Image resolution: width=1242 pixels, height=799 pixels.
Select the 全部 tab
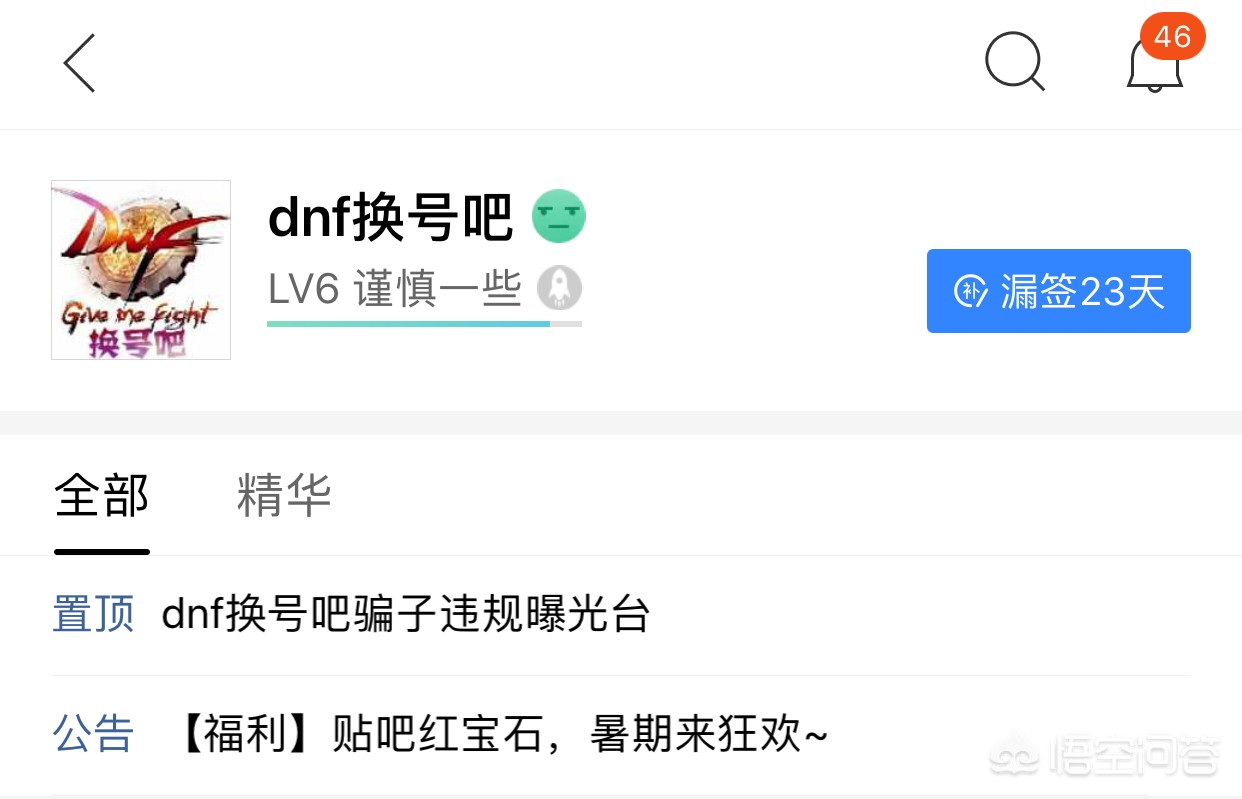click(x=102, y=496)
